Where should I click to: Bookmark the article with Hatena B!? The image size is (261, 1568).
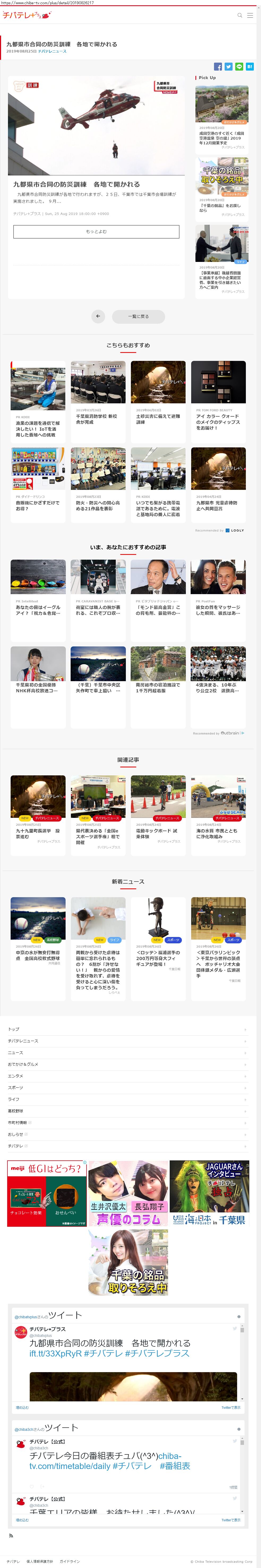tap(249, 66)
